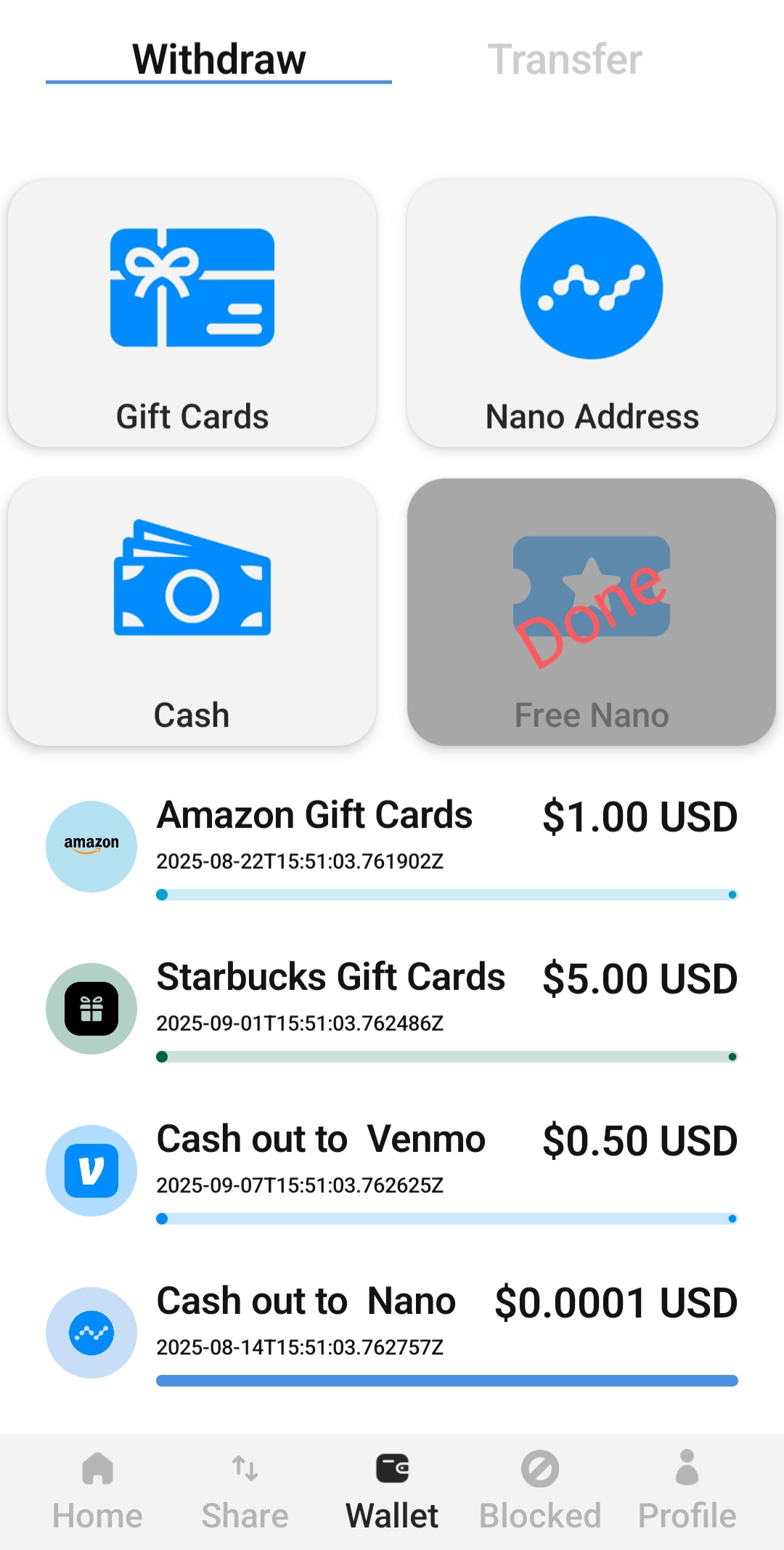Viewport: 784px width, 1550px height.
Task: Tap the Free Nano card
Action: (x=592, y=612)
